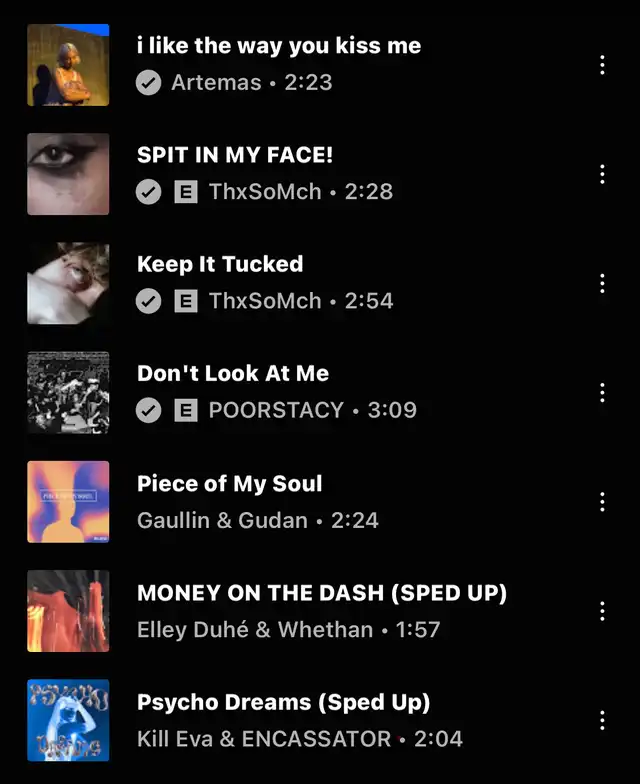Viewport: 640px width, 784px height.
Task: Tap the three-dot menu for Don't Look At Me
Action: [x=602, y=392]
